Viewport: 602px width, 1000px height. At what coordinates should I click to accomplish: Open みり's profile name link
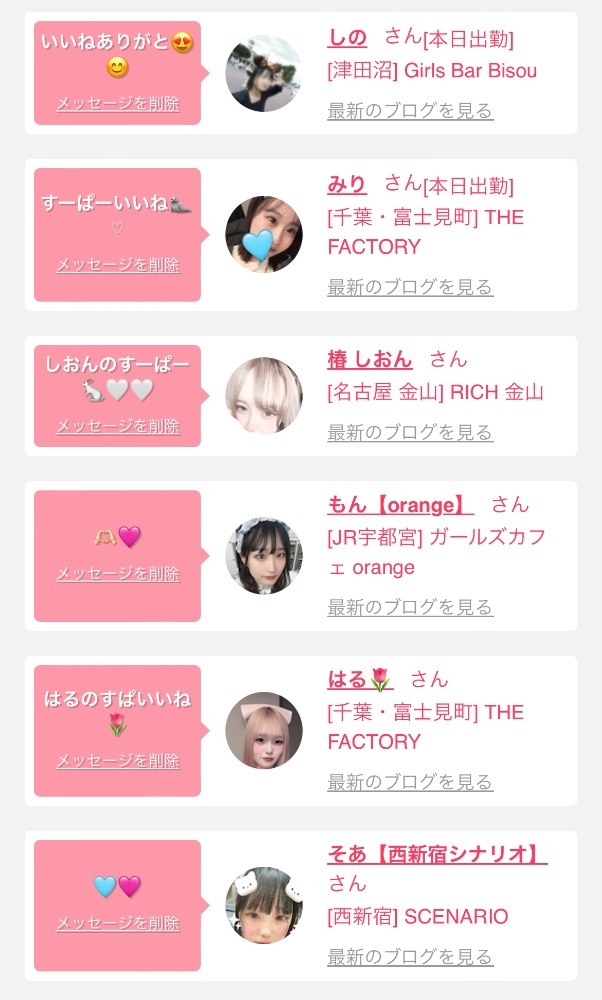click(347, 184)
